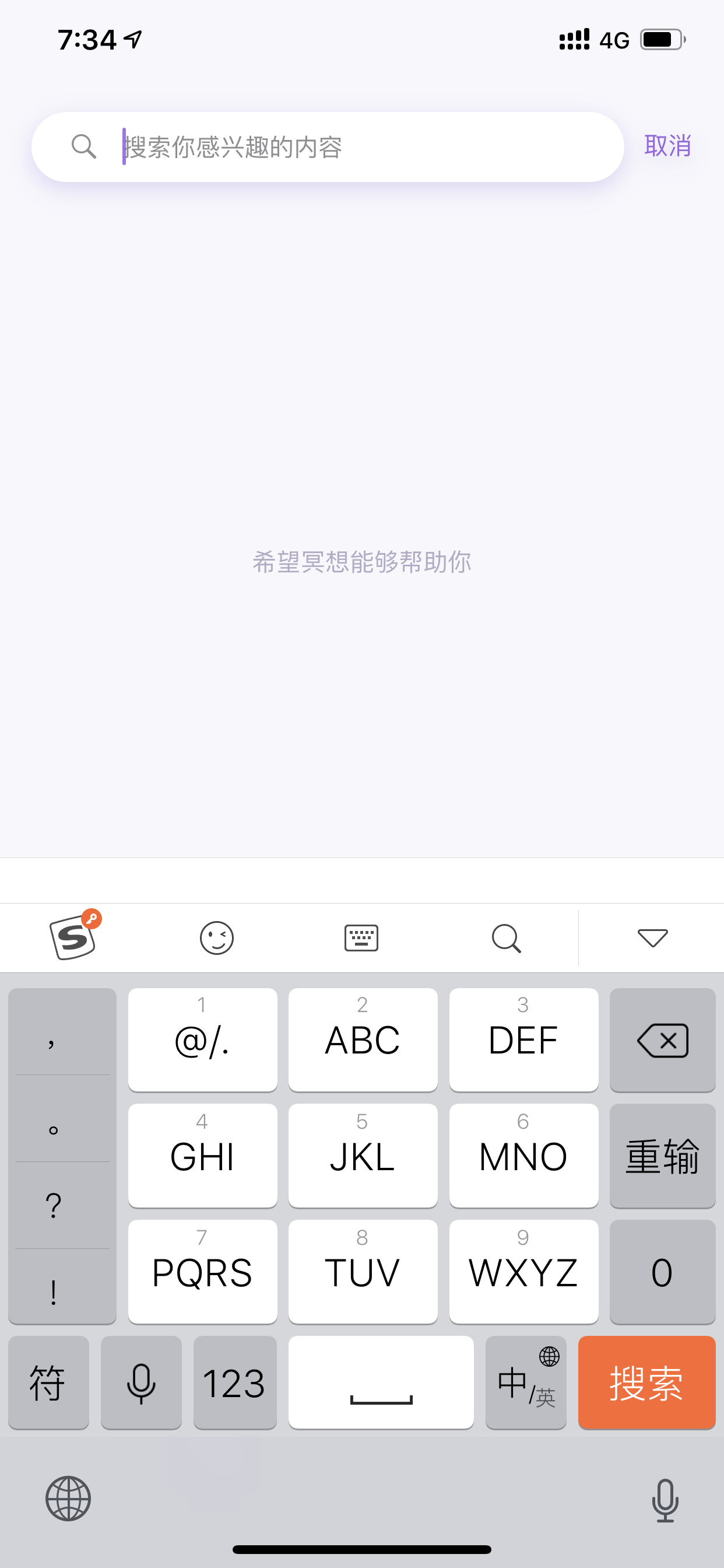Toggle Chinese/English input with 中/英 key
The height and width of the screenshot is (1568, 724).
point(526,1382)
